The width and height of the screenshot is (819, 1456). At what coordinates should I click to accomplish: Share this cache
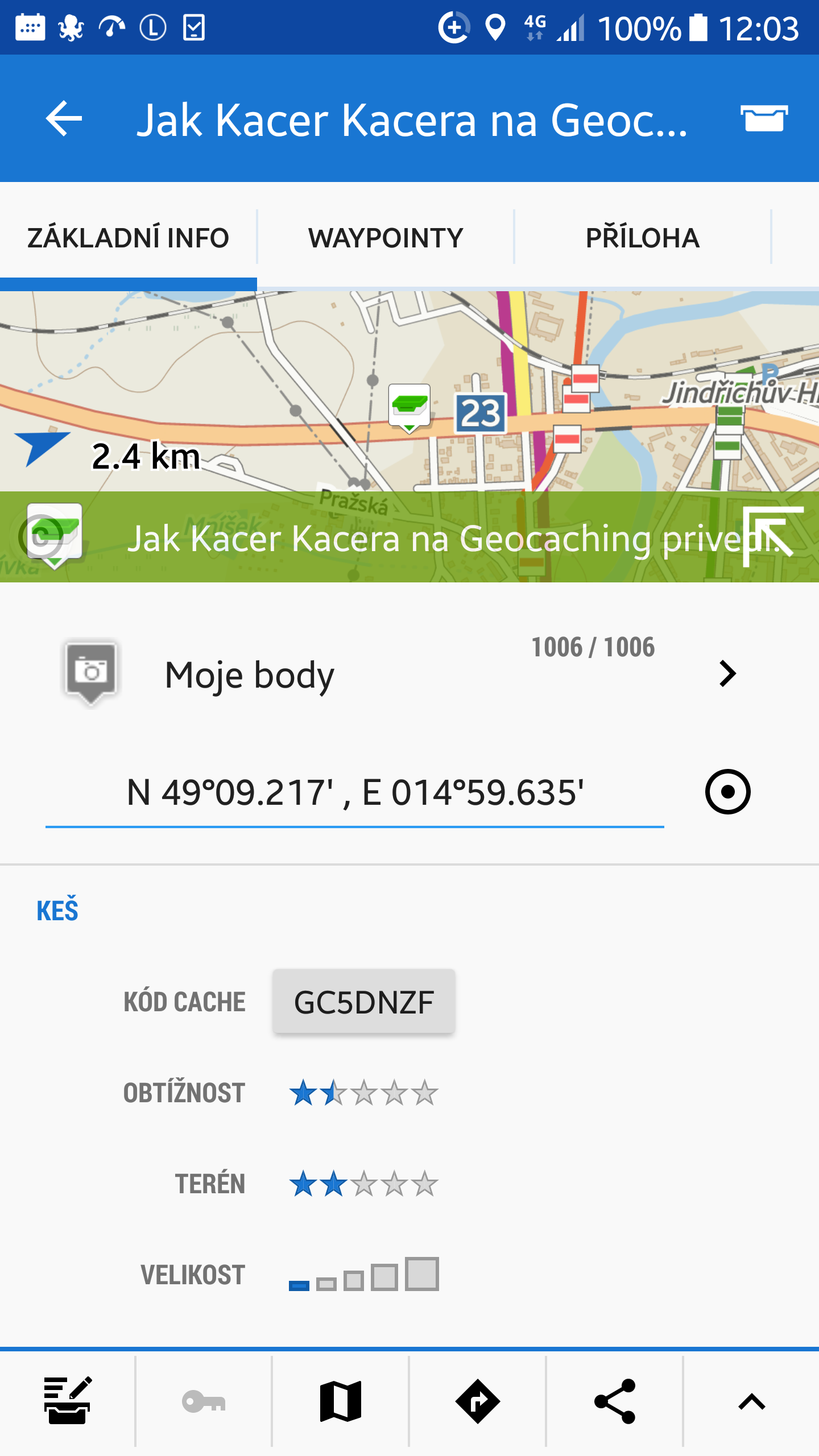pyautogui.click(x=614, y=1401)
